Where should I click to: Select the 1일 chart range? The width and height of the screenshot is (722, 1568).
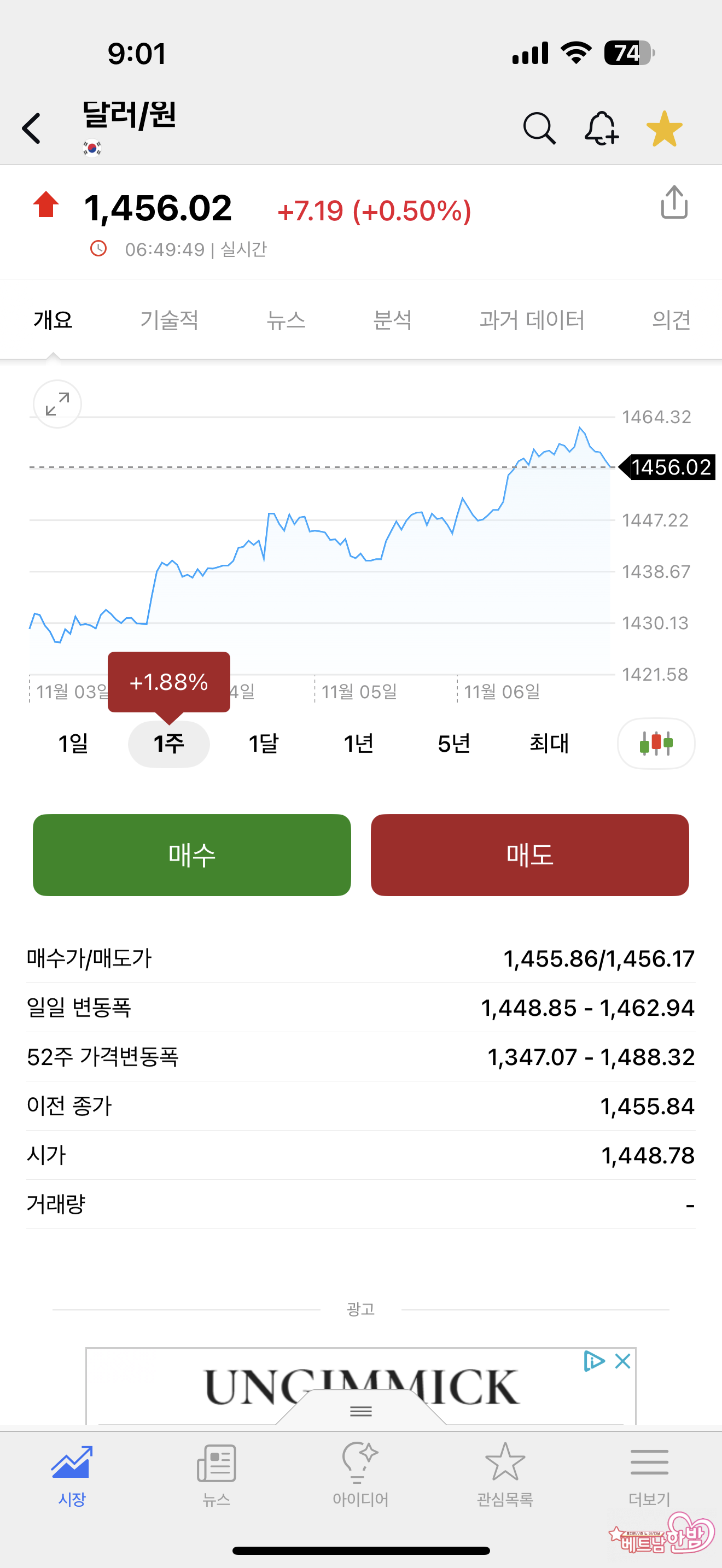(73, 743)
